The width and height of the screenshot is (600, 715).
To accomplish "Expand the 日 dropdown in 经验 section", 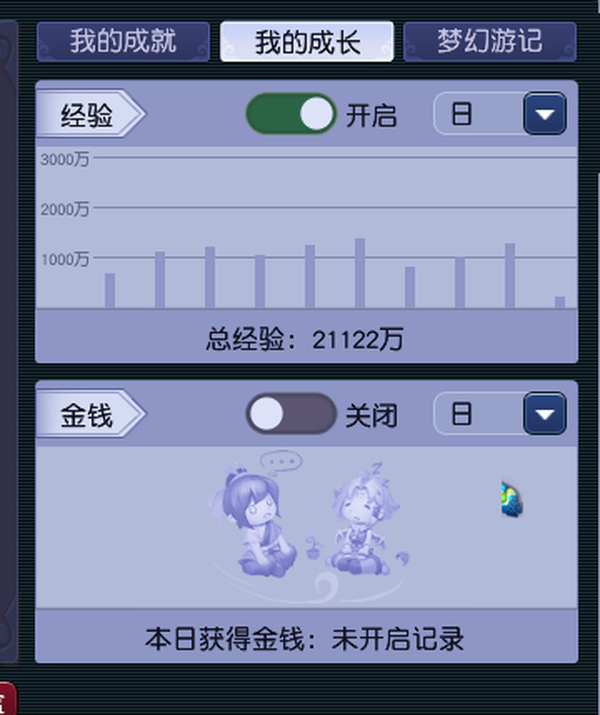I will point(544,115).
